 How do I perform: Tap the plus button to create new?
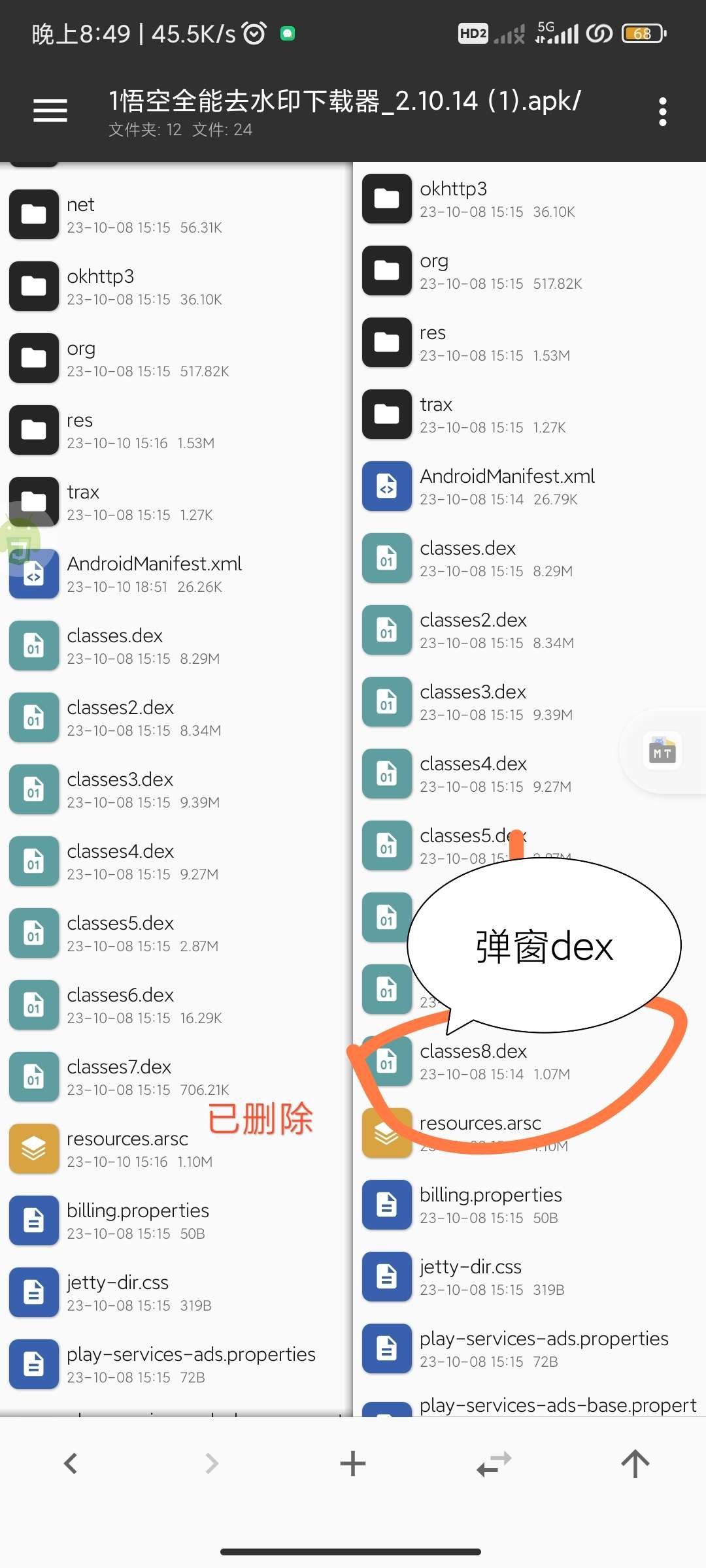(353, 1463)
